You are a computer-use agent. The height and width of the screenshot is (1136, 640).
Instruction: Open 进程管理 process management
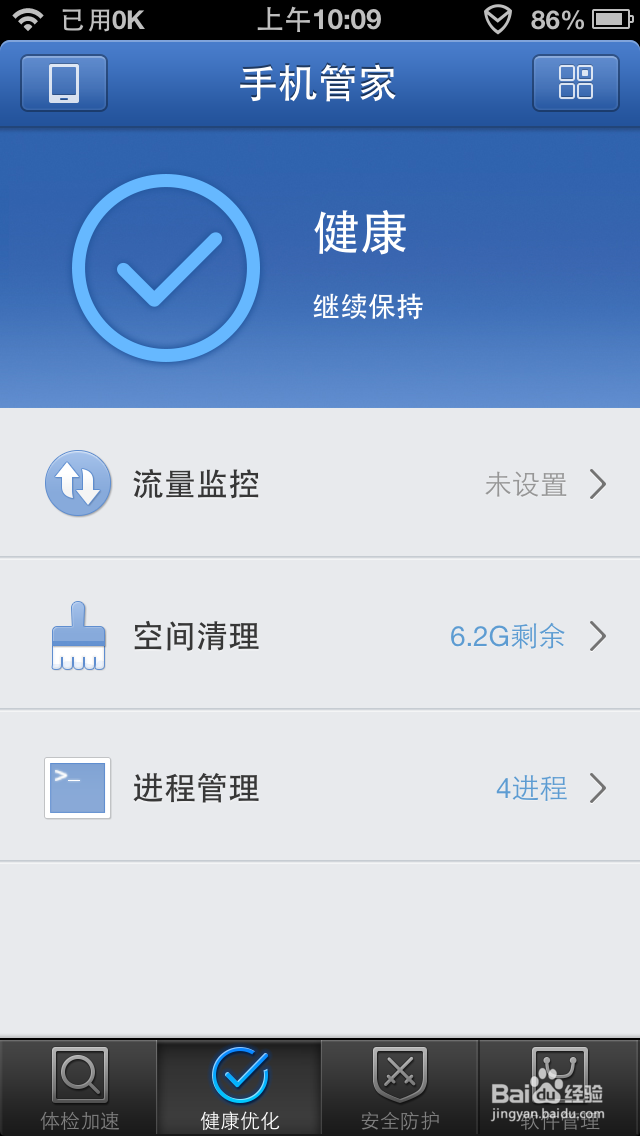[320, 787]
